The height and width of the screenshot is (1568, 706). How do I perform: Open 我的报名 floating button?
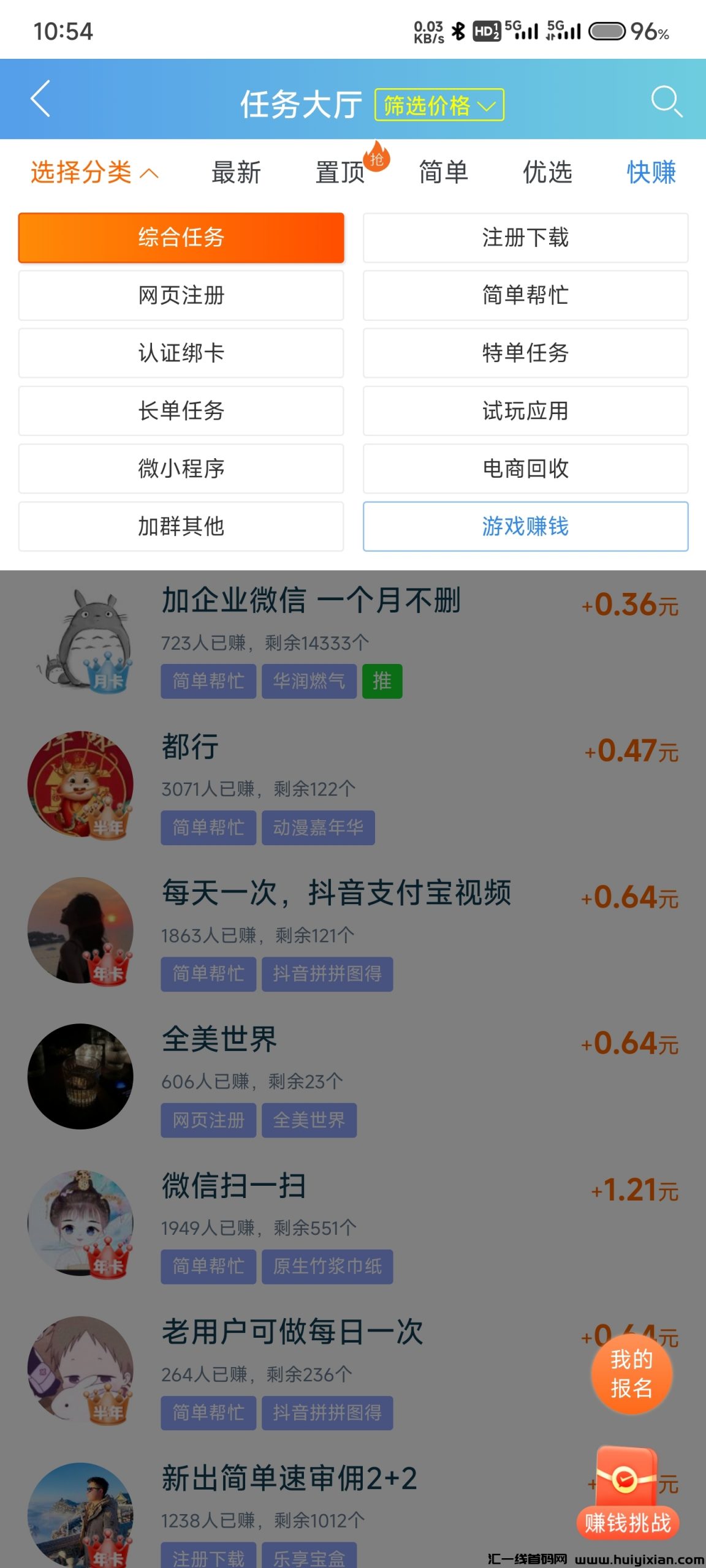pyautogui.click(x=631, y=1374)
